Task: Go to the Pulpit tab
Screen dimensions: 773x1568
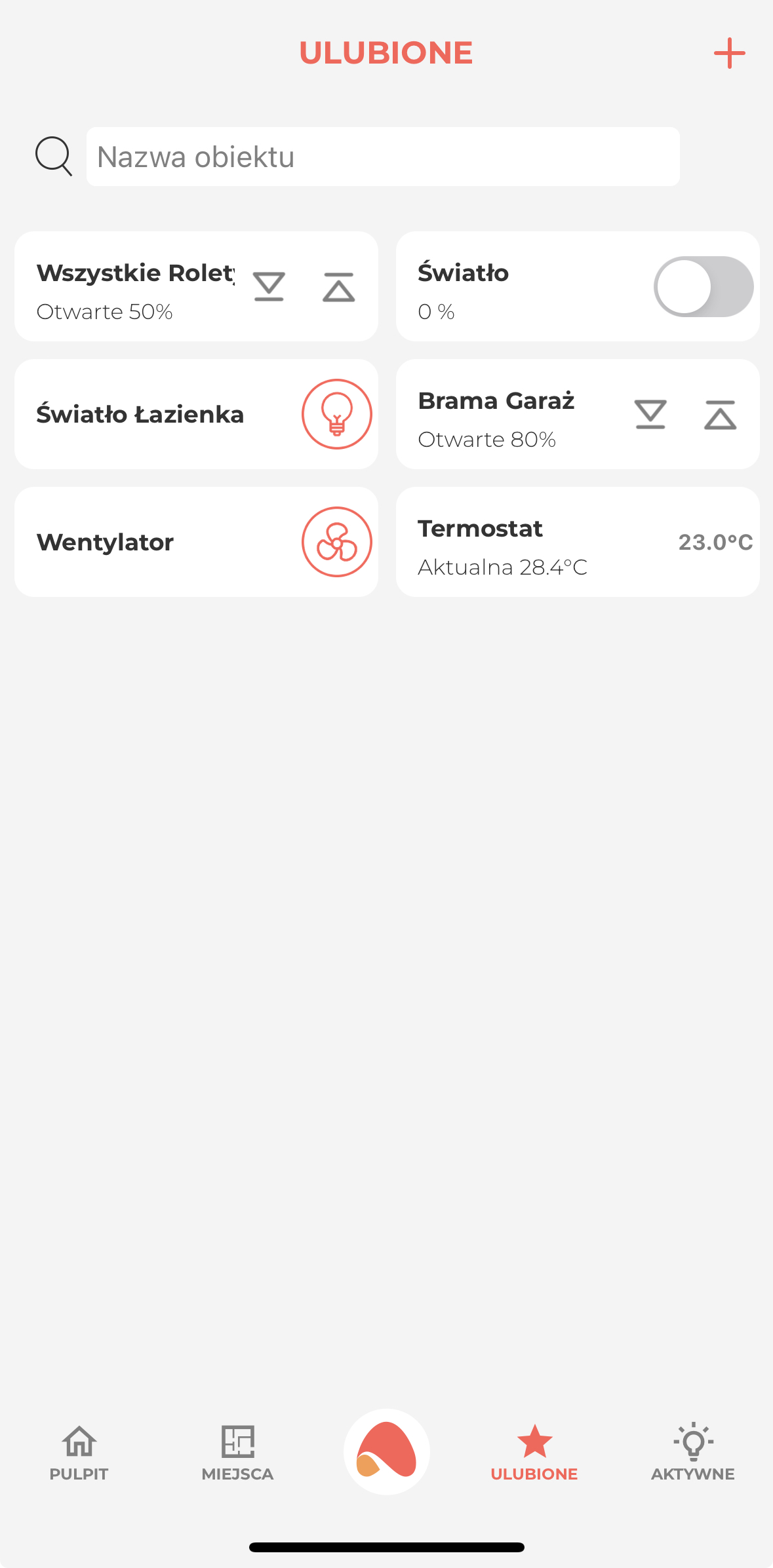Action: (79, 1453)
